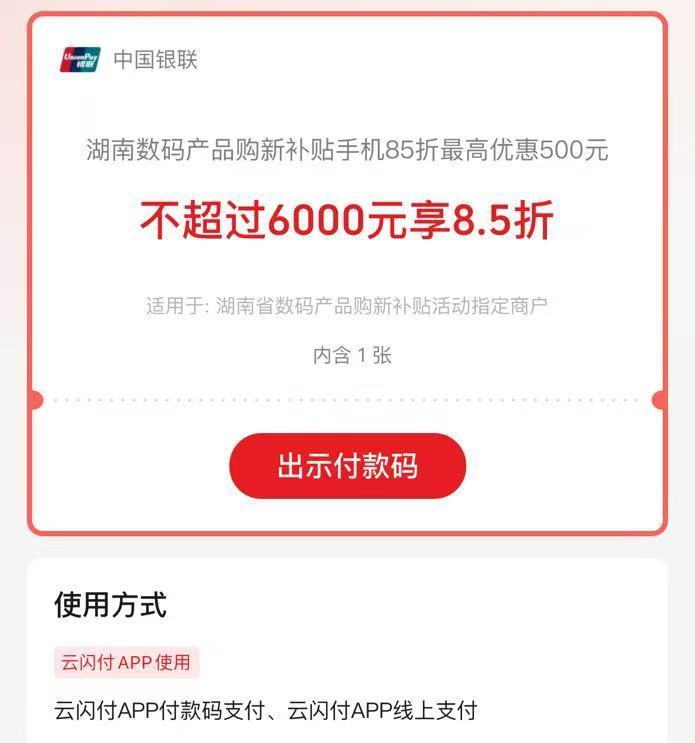Image resolution: width=695 pixels, height=743 pixels.
Task: Tap the 出示付款码 button
Action: (x=347, y=466)
